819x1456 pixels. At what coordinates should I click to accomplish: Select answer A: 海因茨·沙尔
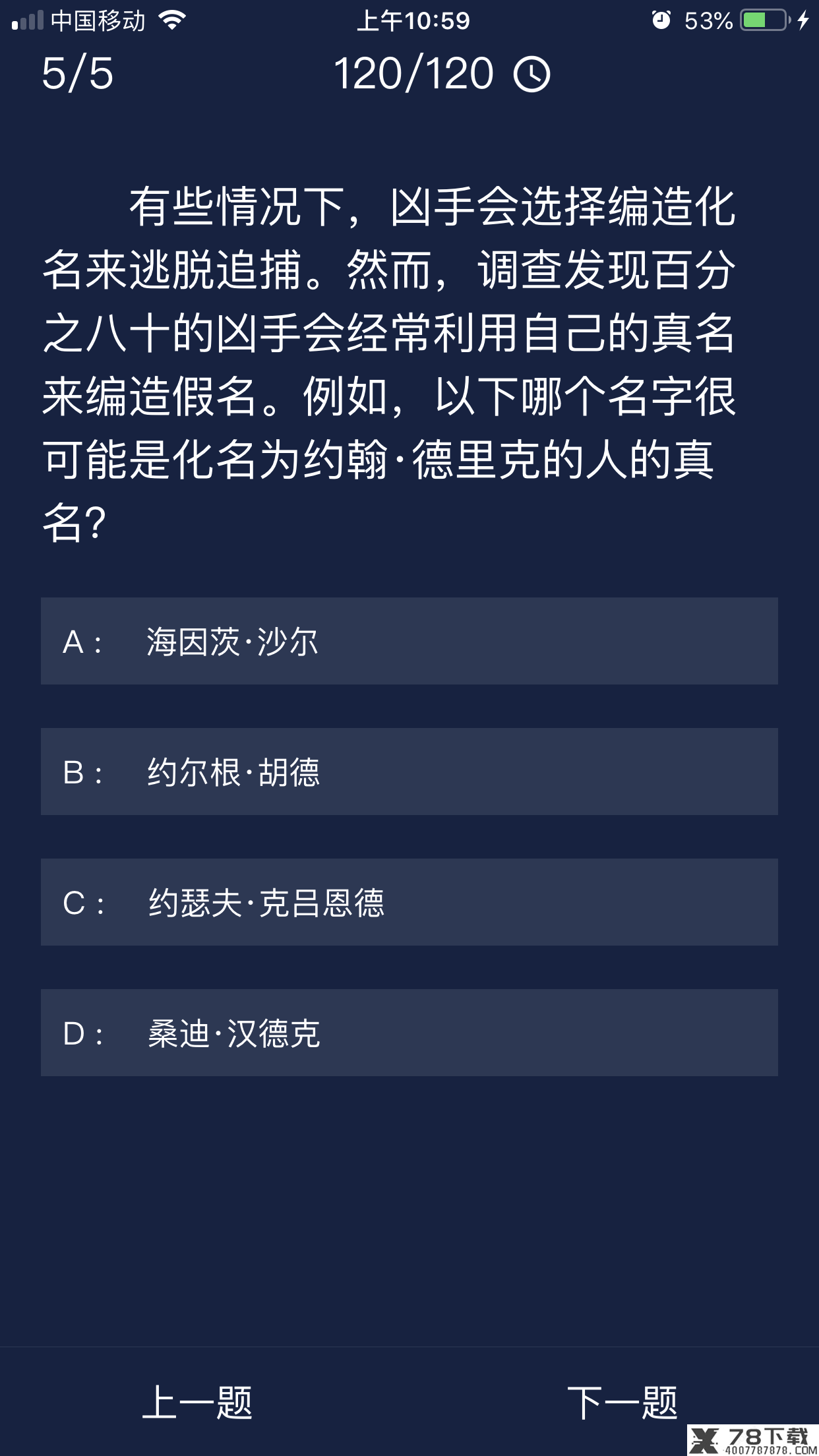409,641
